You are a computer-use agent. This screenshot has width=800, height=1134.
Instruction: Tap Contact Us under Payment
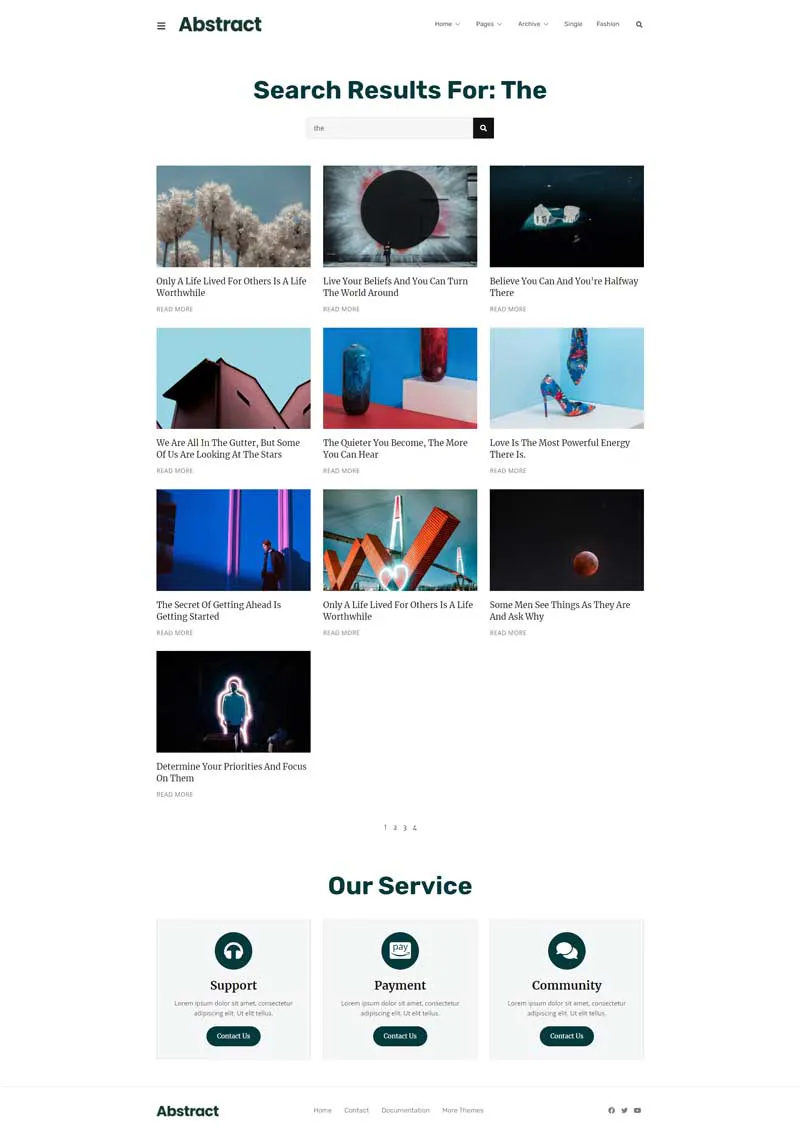pyautogui.click(x=399, y=1036)
